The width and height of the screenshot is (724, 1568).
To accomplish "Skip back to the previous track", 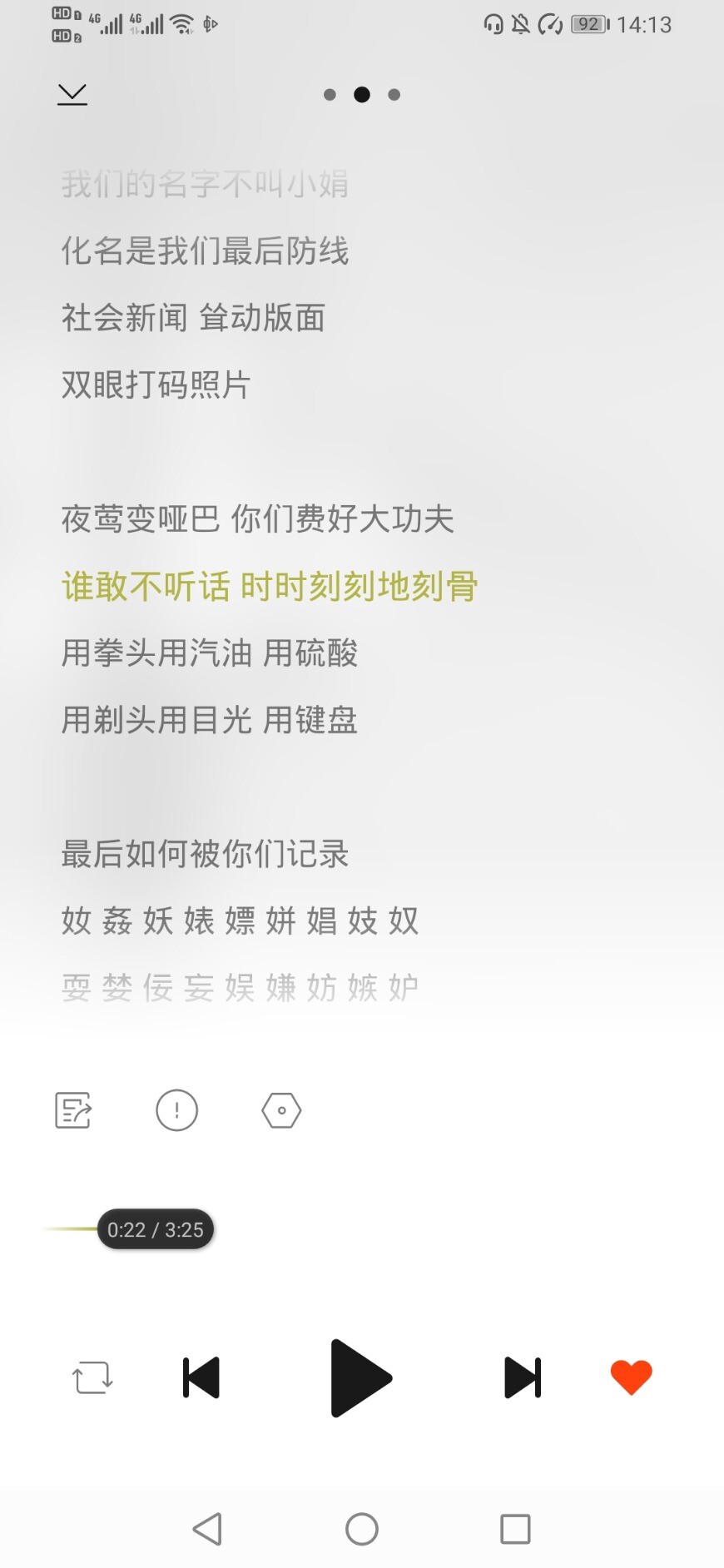I will tap(201, 1377).
